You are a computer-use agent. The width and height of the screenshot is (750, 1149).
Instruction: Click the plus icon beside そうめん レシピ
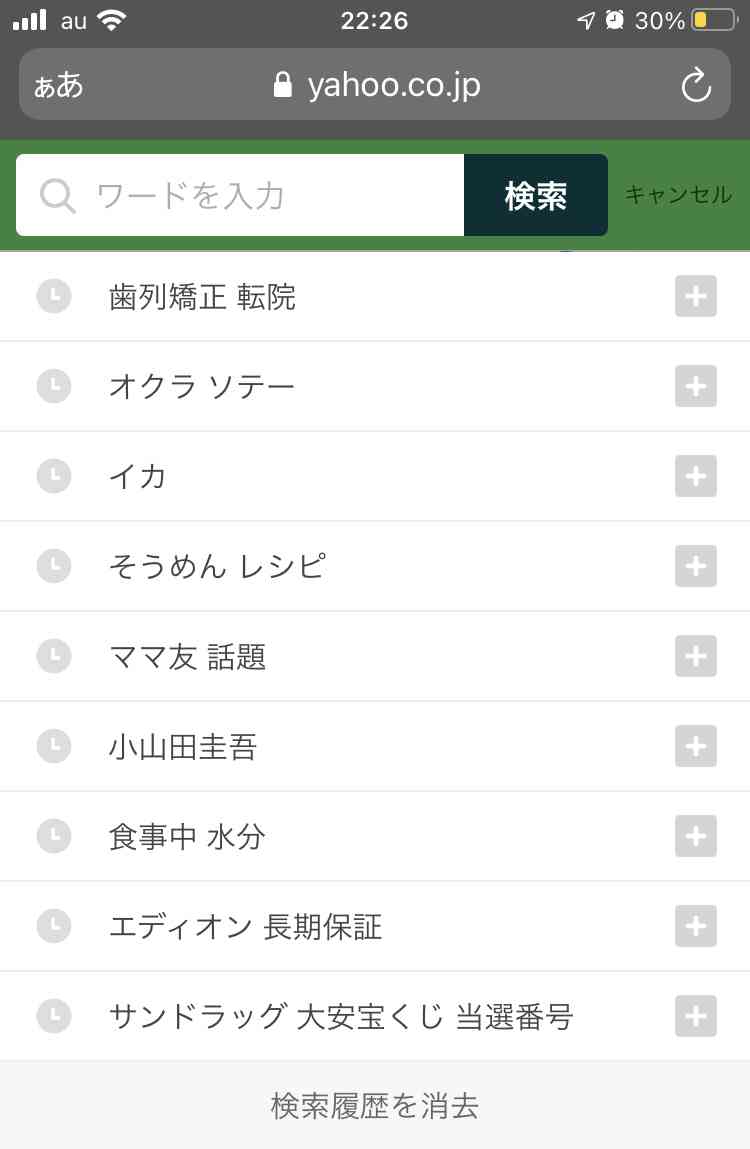[x=695, y=566]
